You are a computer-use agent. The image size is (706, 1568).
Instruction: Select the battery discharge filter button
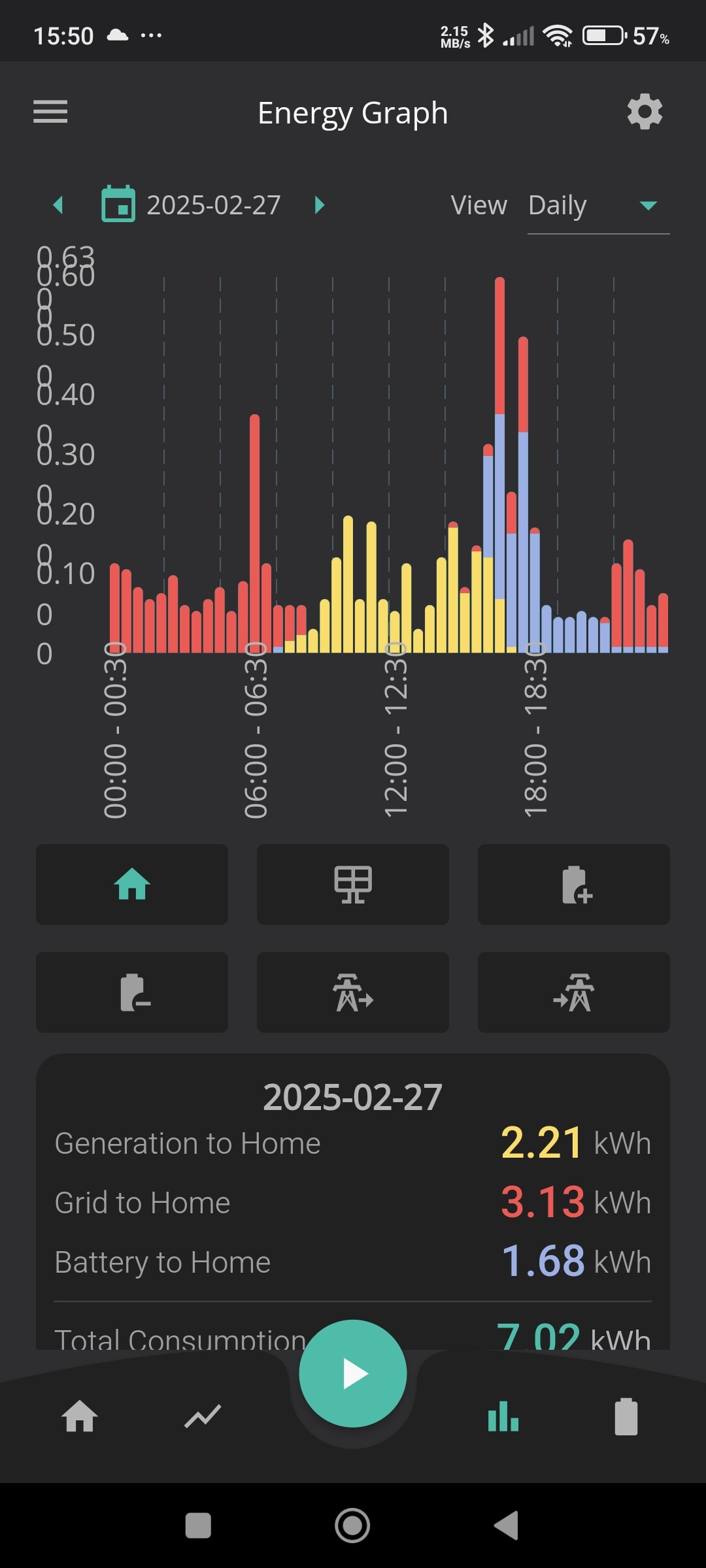click(132, 992)
